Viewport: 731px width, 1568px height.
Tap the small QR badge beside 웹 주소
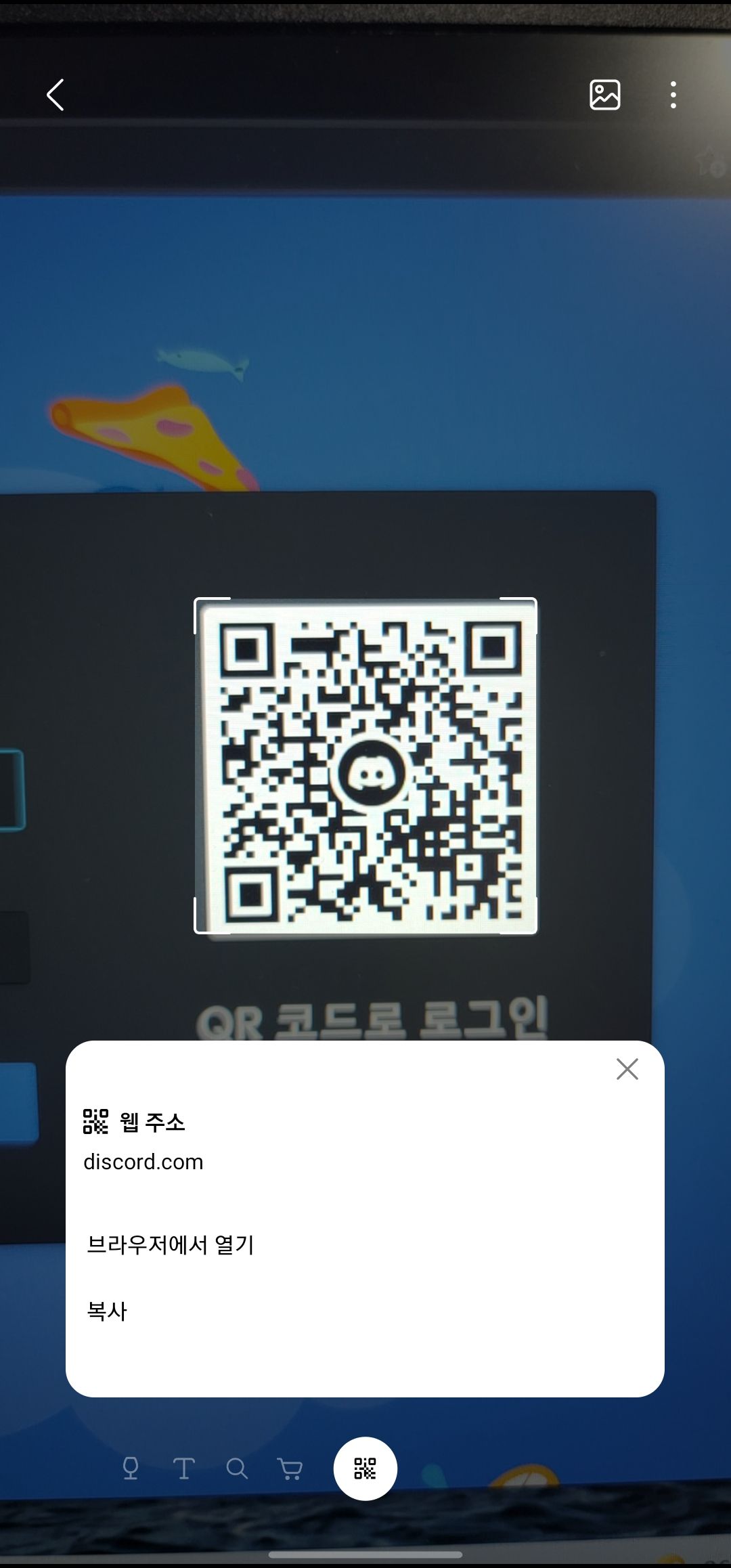point(95,1122)
